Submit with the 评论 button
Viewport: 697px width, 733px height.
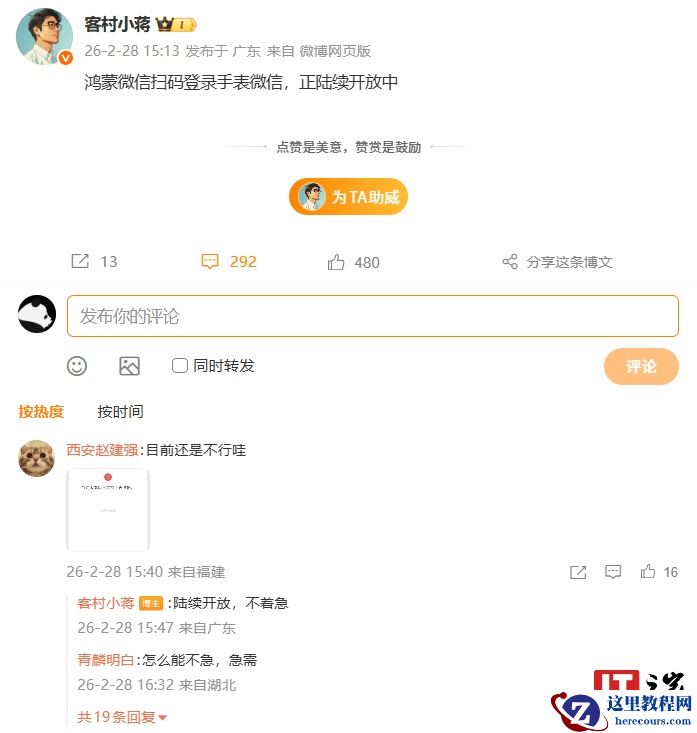click(641, 366)
